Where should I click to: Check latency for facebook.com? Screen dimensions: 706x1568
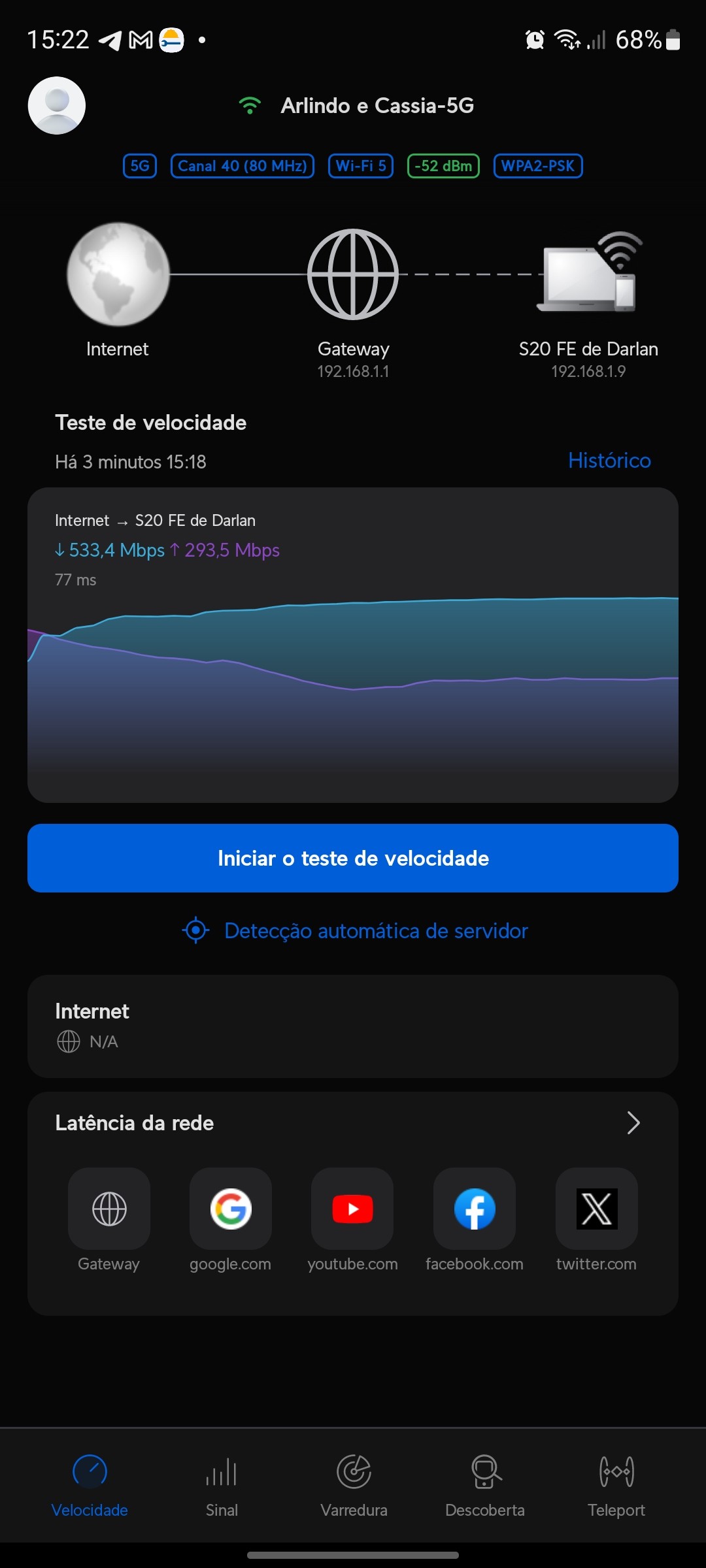pos(475,1209)
